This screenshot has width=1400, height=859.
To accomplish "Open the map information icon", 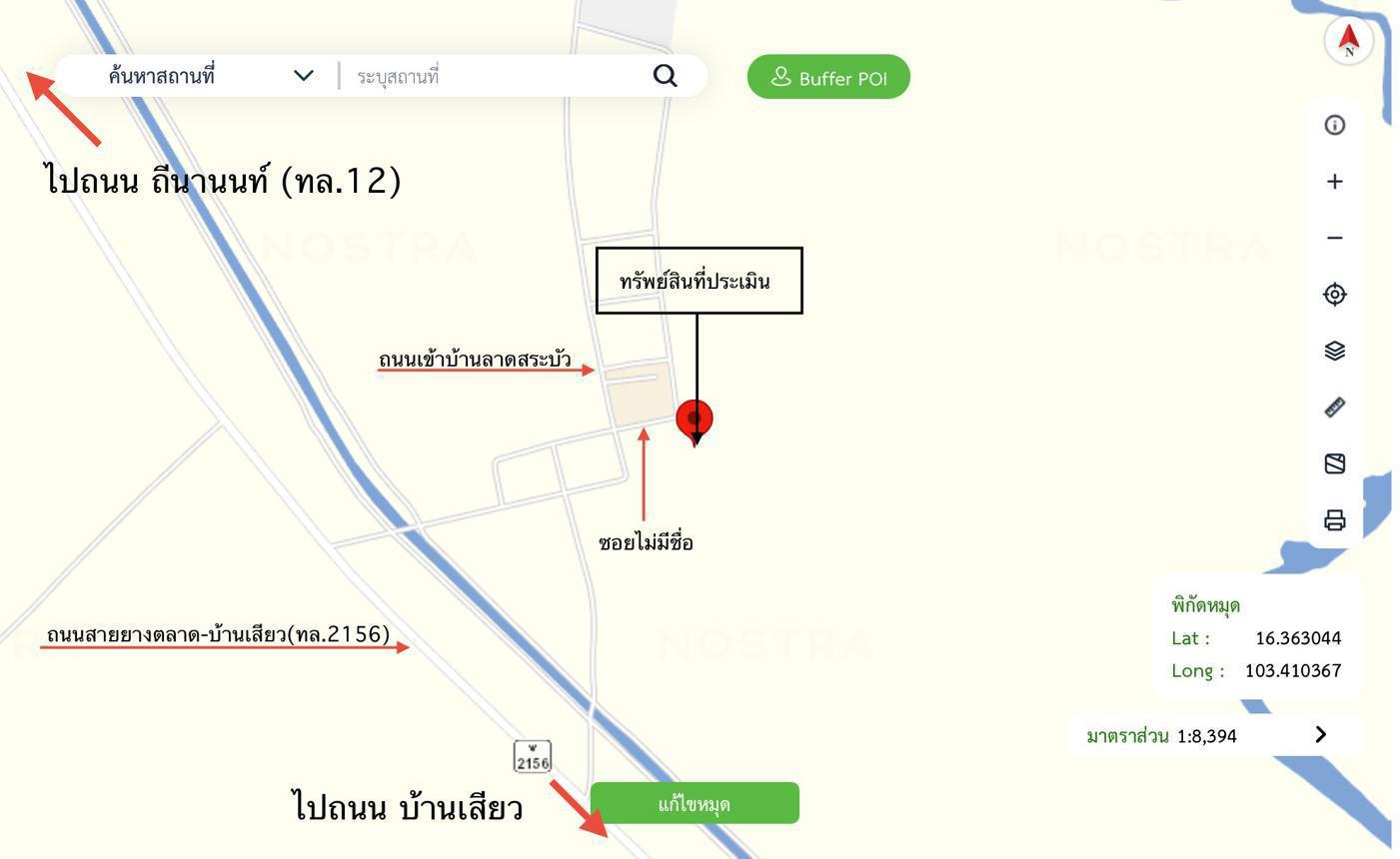I will [x=1334, y=125].
